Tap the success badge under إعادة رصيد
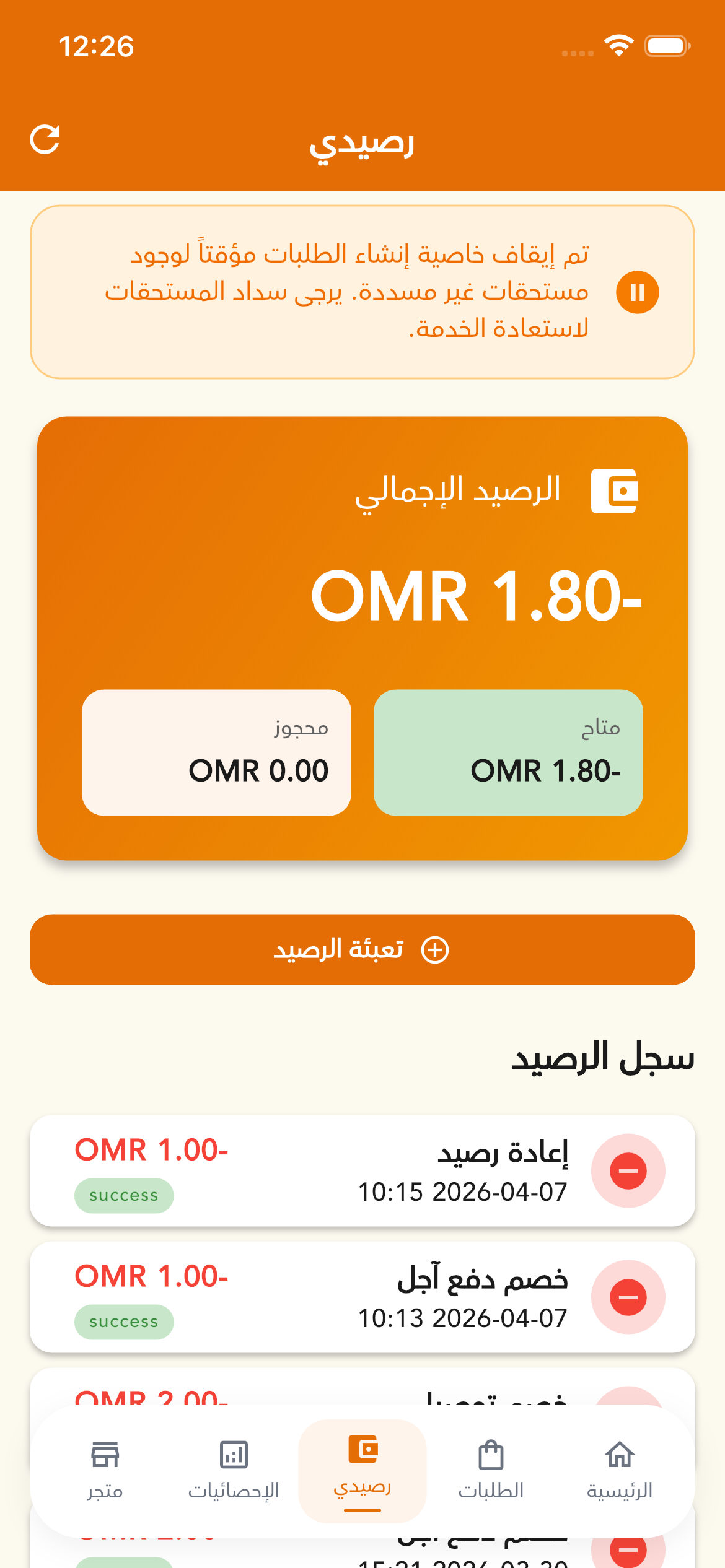725x1568 pixels. pyautogui.click(x=123, y=1195)
